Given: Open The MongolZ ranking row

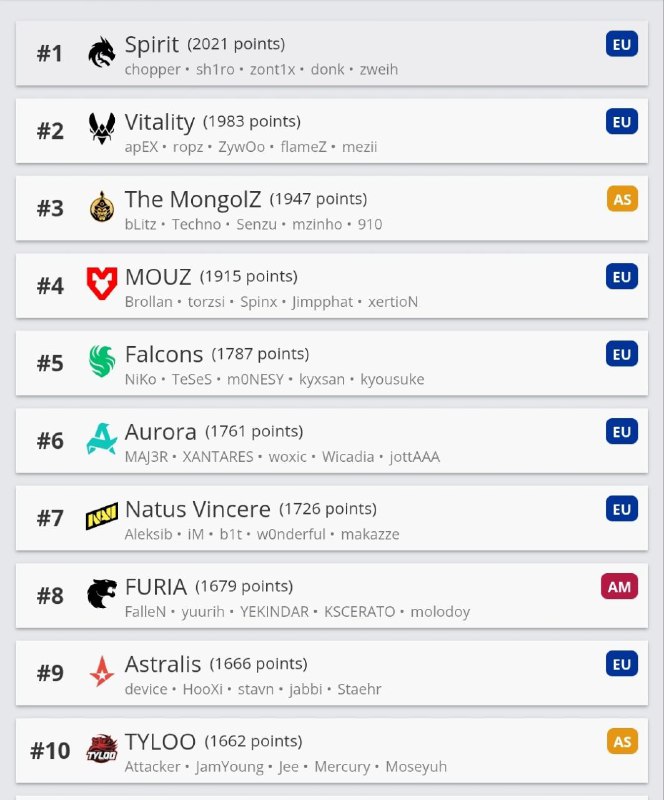Looking at the screenshot, I should click(x=330, y=209).
